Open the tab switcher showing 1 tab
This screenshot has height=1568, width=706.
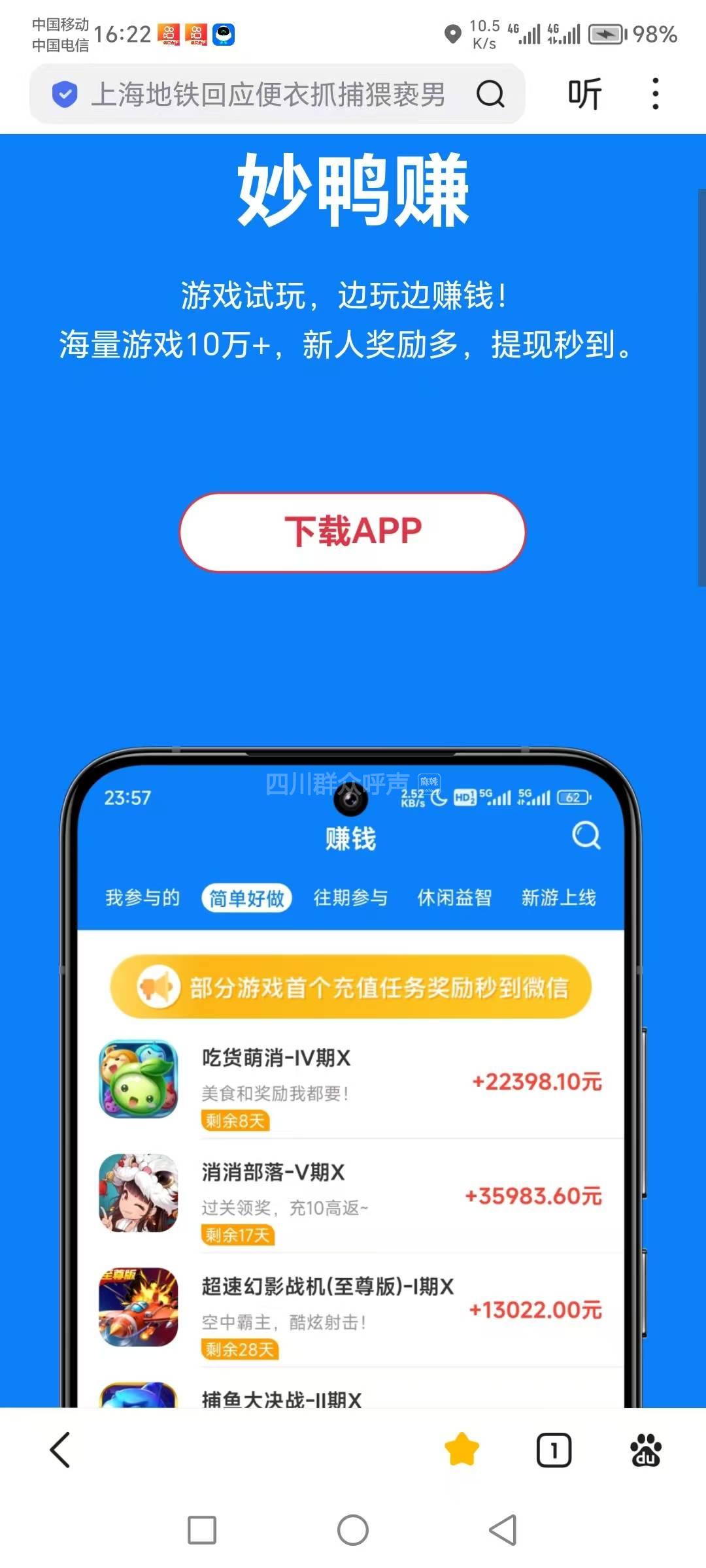[x=554, y=1450]
